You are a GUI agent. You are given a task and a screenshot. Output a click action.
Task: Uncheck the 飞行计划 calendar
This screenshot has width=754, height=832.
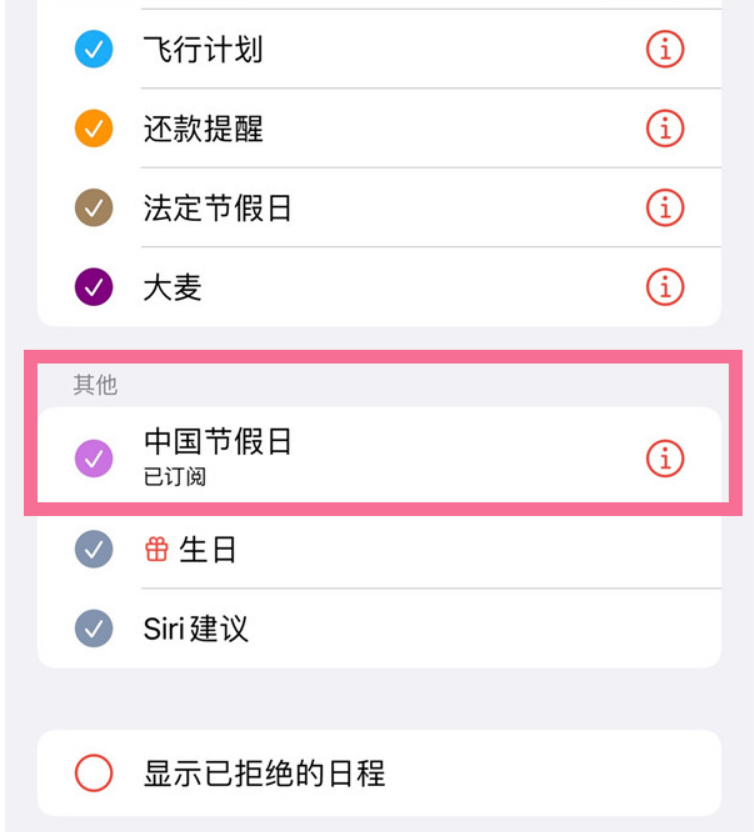click(x=94, y=49)
